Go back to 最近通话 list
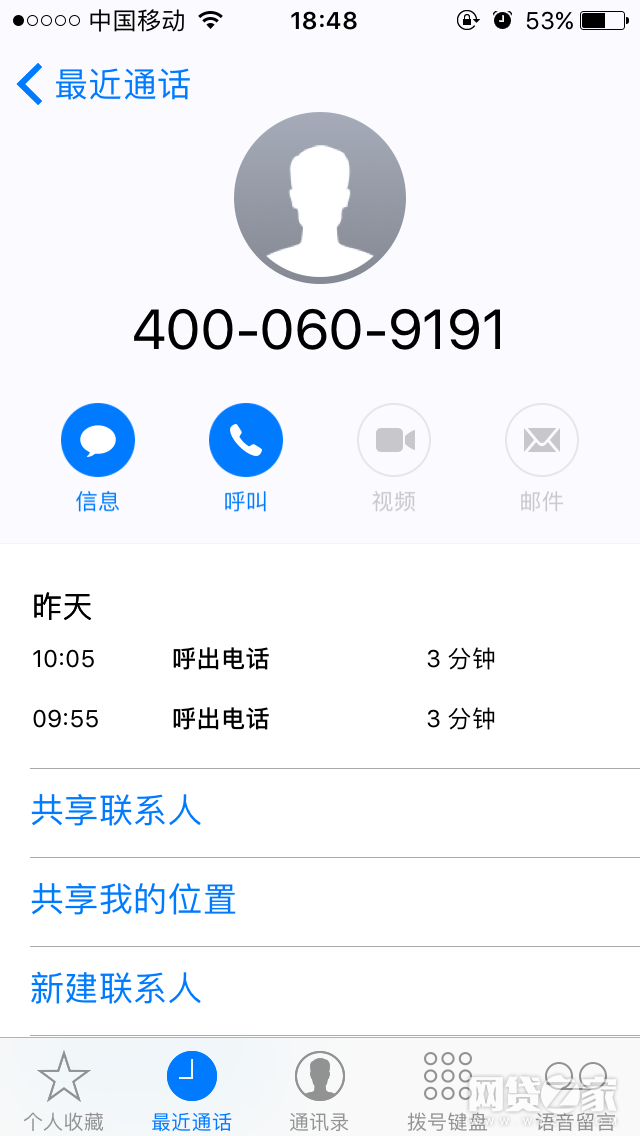This screenshot has width=640, height=1136. pos(103,85)
